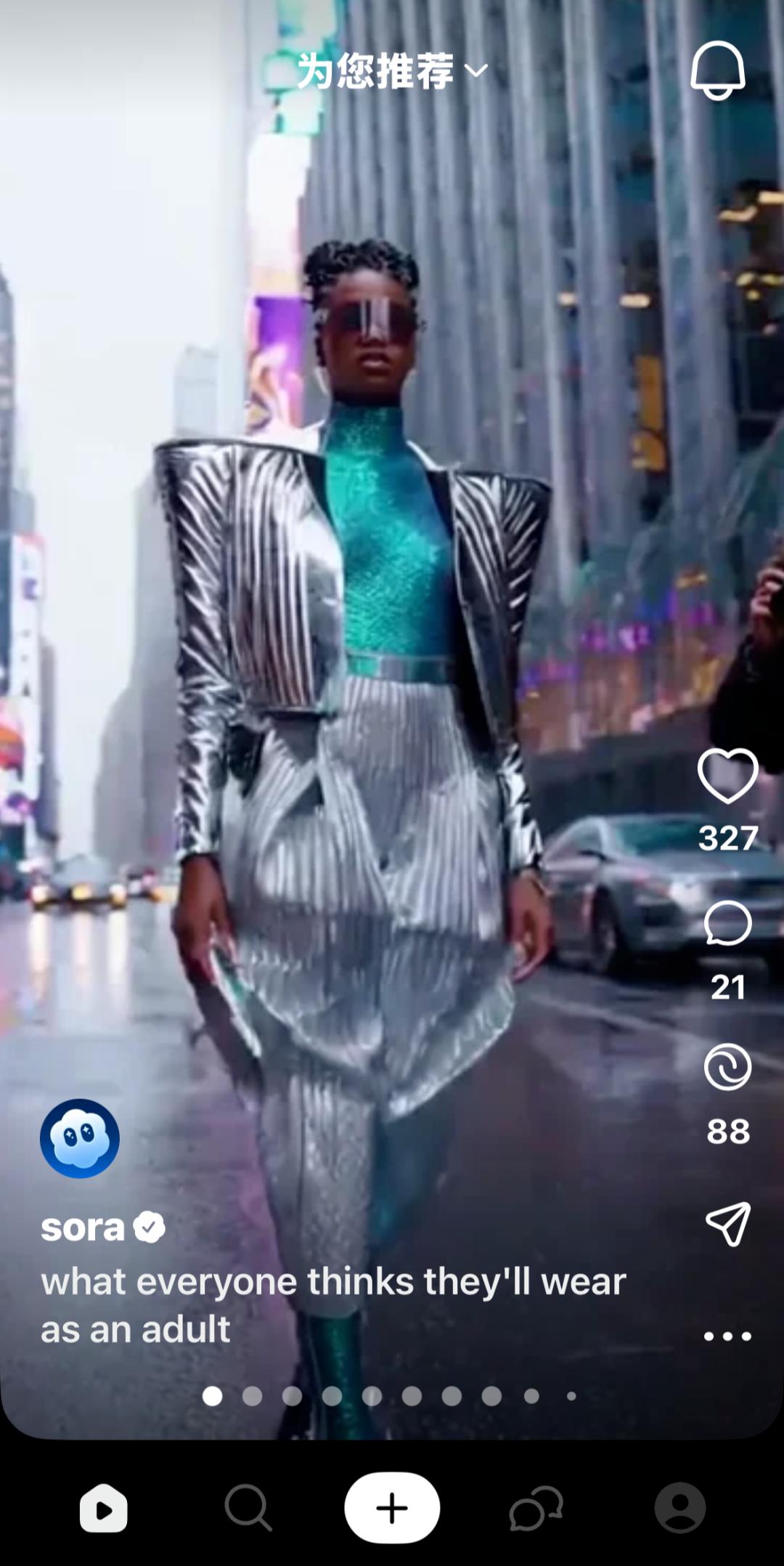Open comments on the sora video
Screen dimensions: 784x1566
tap(727, 924)
